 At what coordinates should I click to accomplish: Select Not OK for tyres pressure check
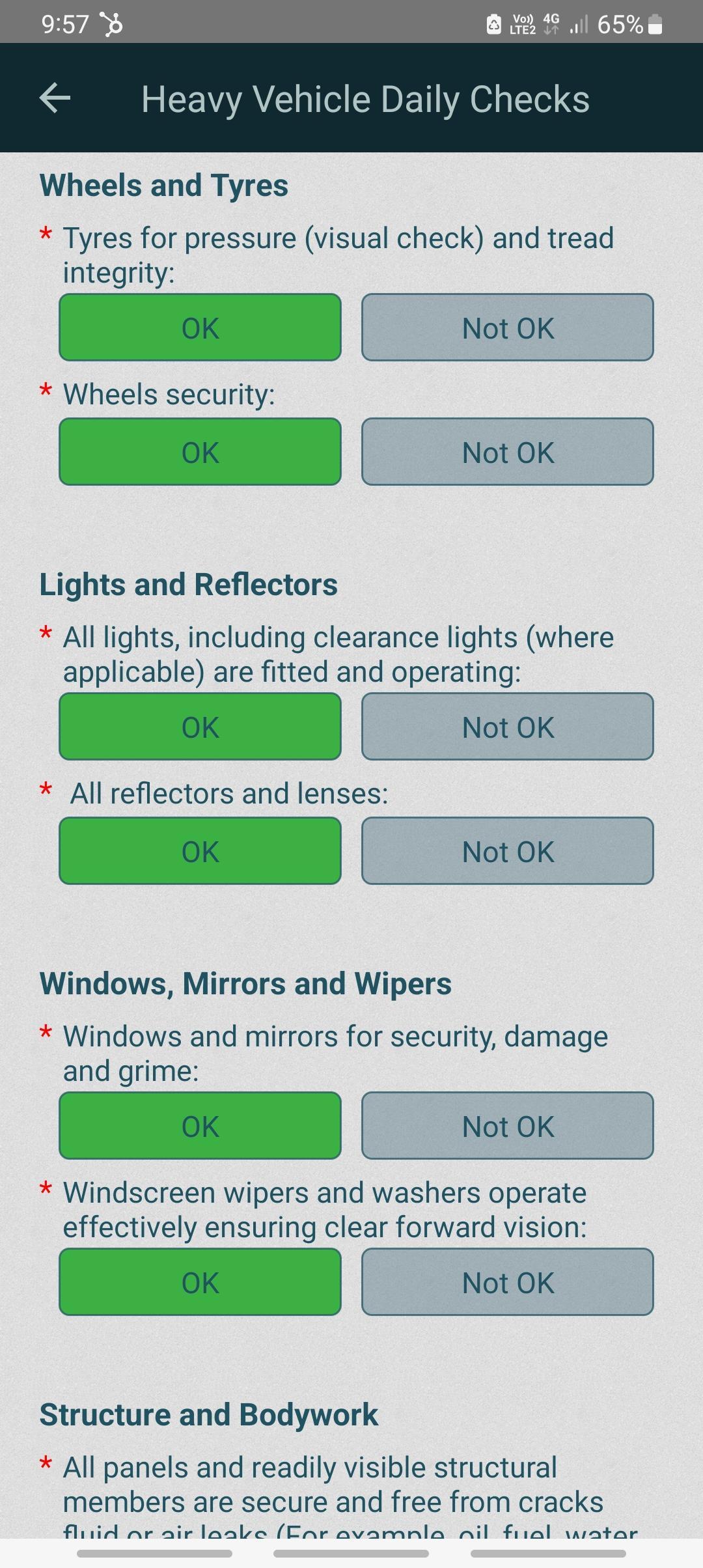click(507, 328)
